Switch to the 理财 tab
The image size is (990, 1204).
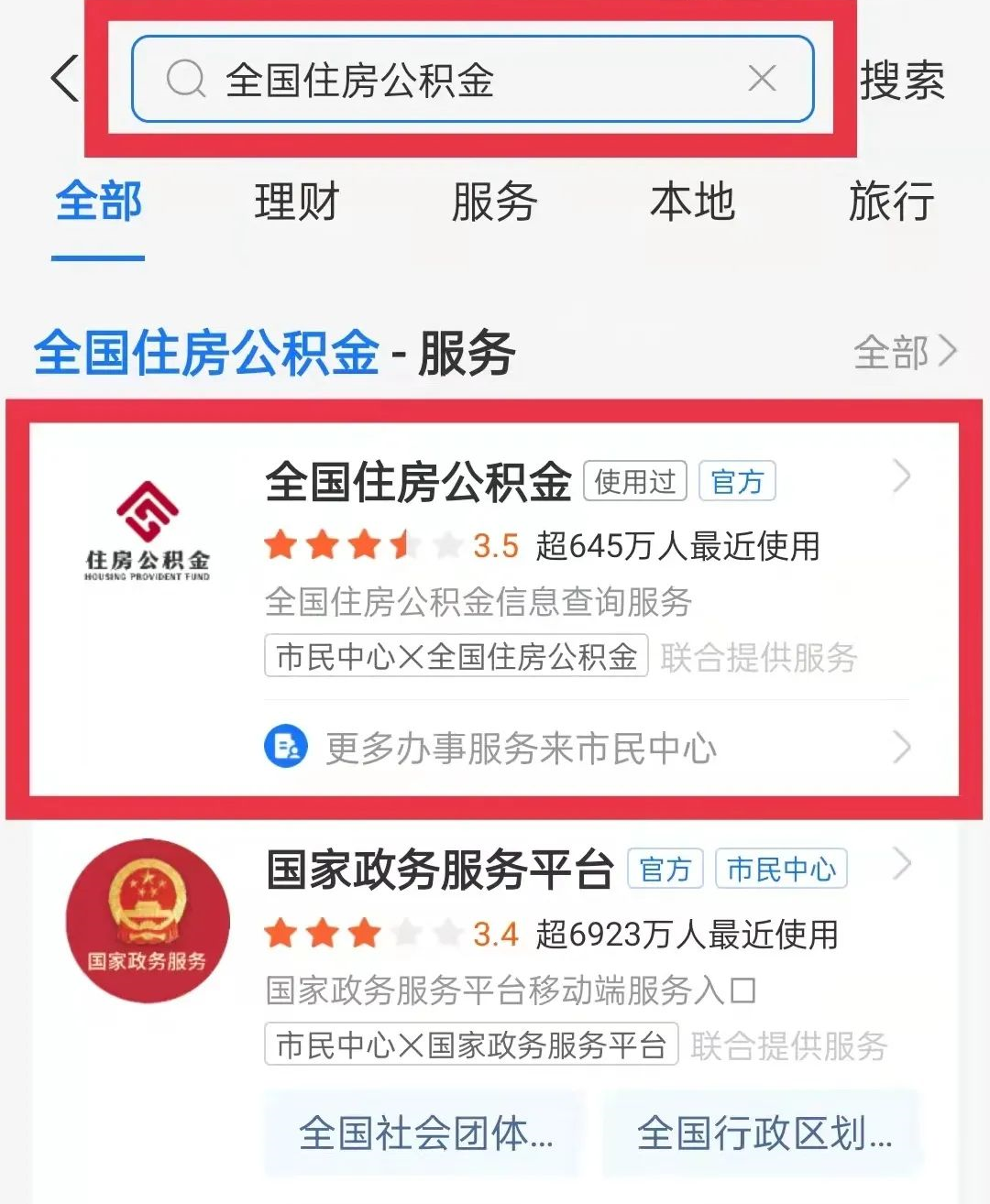click(x=296, y=202)
